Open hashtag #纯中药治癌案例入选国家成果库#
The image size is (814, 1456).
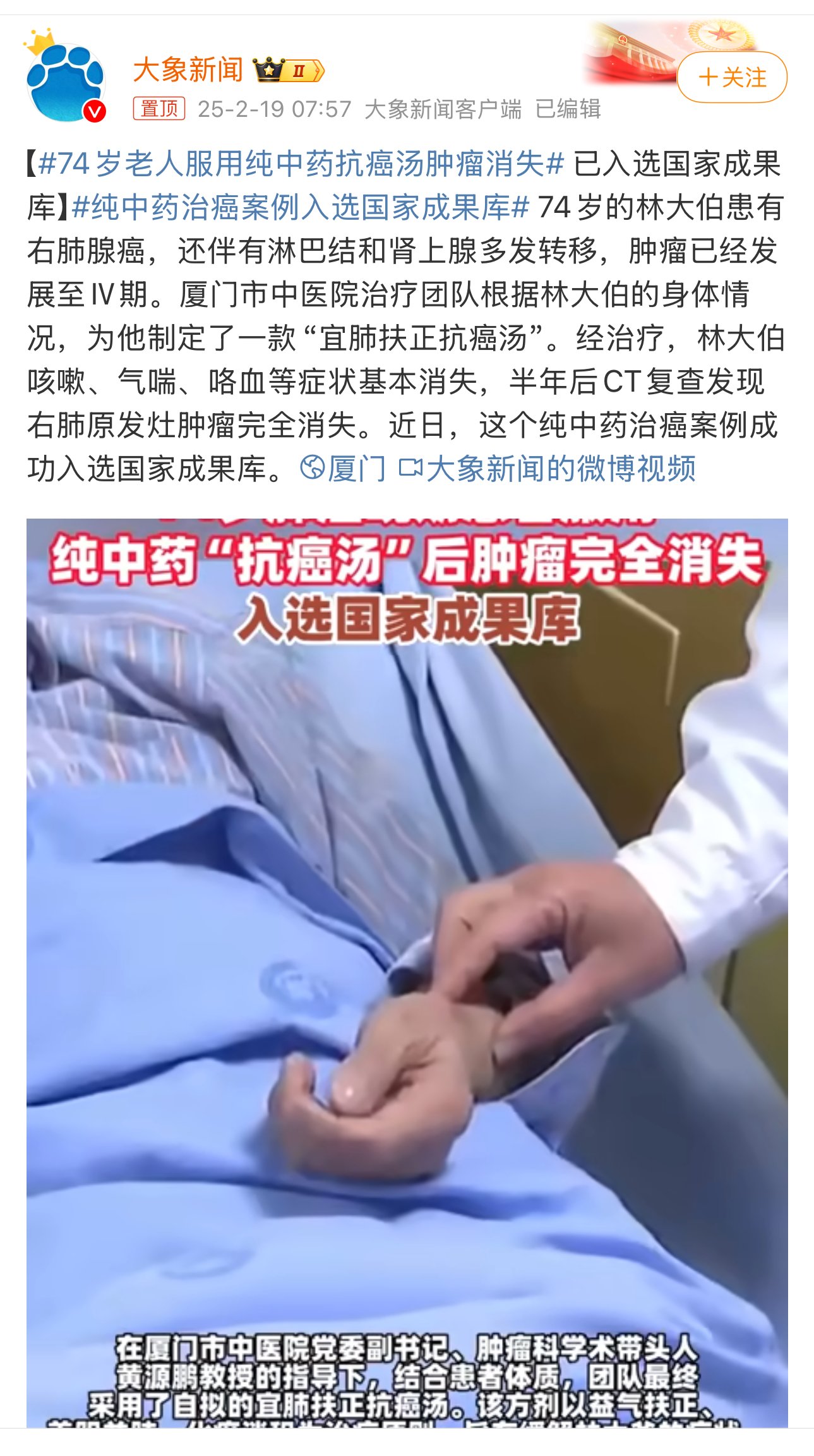coord(301,208)
